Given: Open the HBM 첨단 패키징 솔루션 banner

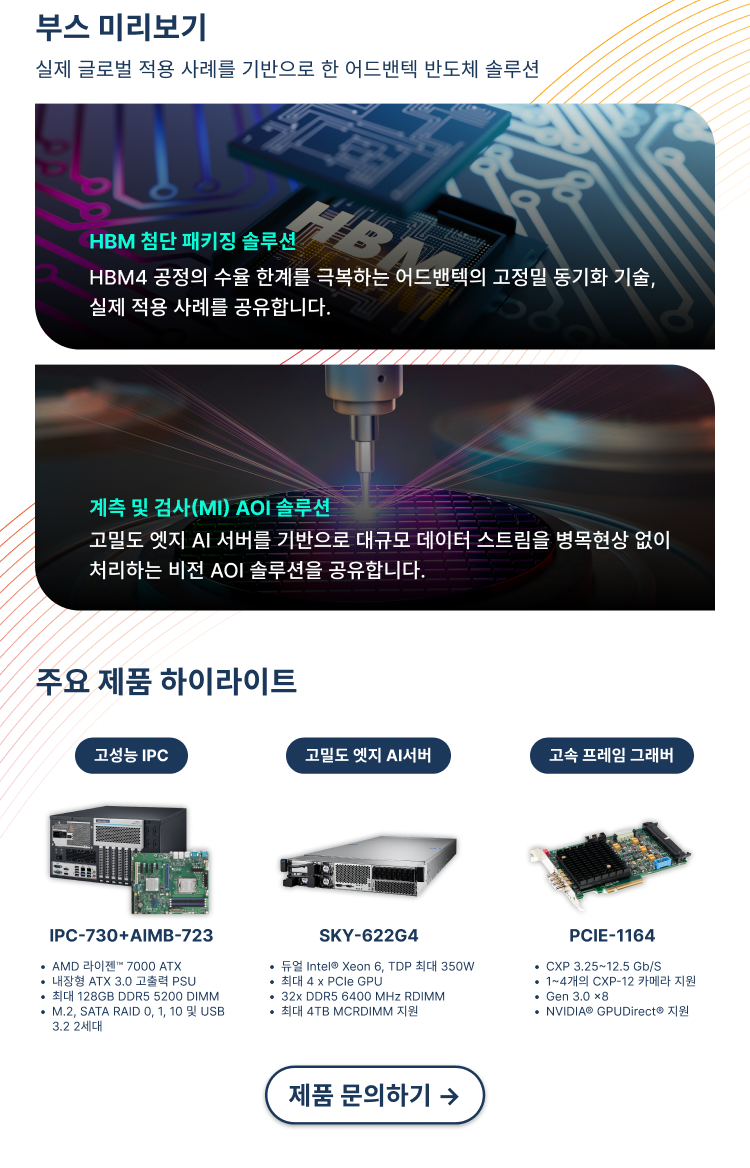Looking at the screenshot, I should (374, 227).
